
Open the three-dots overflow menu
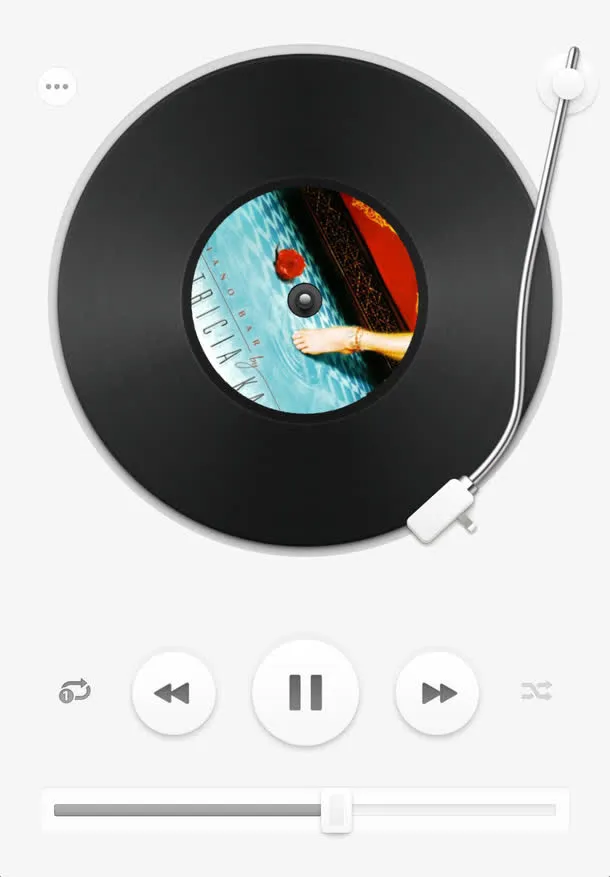57,87
